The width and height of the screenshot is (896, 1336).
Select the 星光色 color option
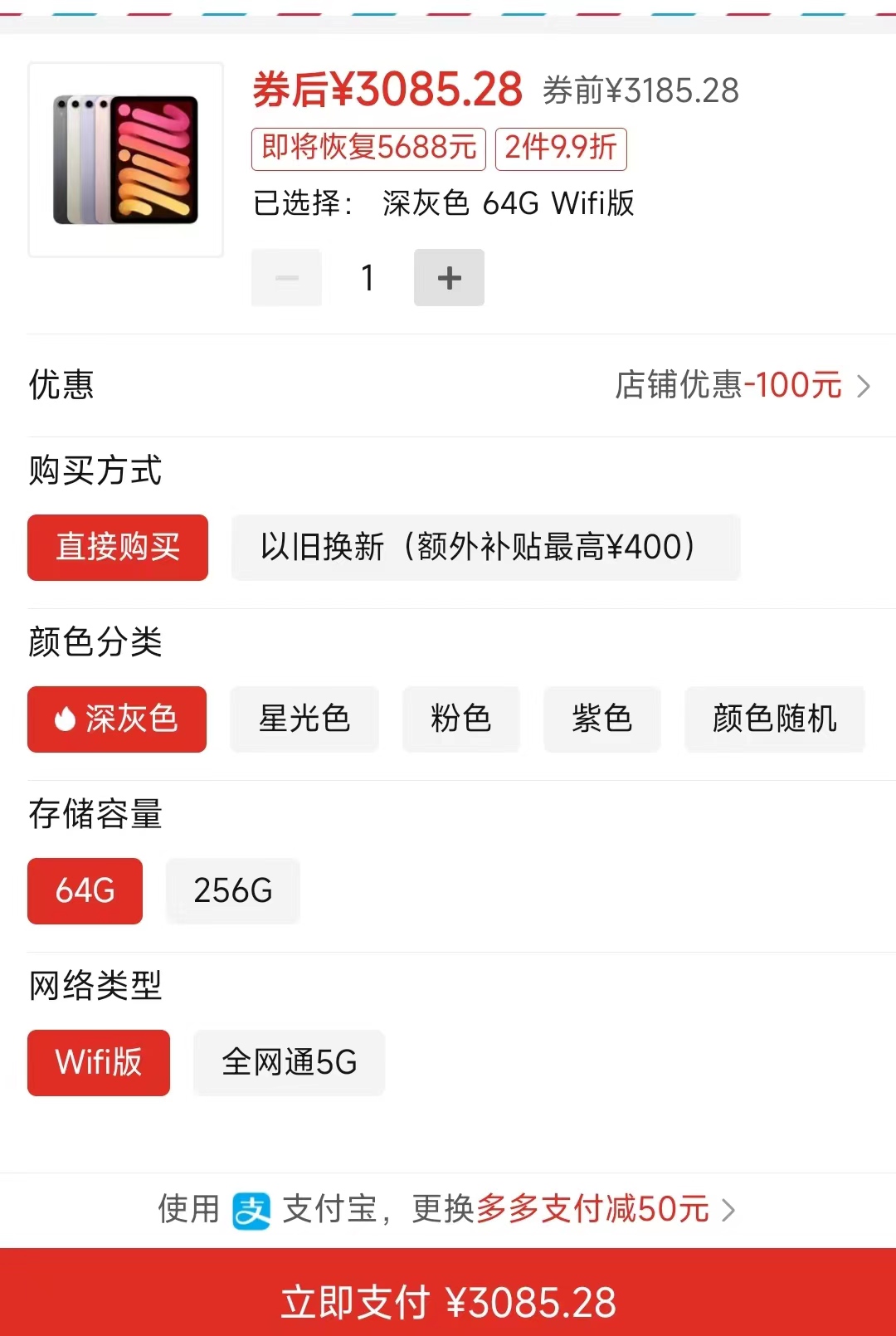(x=304, y=719)
